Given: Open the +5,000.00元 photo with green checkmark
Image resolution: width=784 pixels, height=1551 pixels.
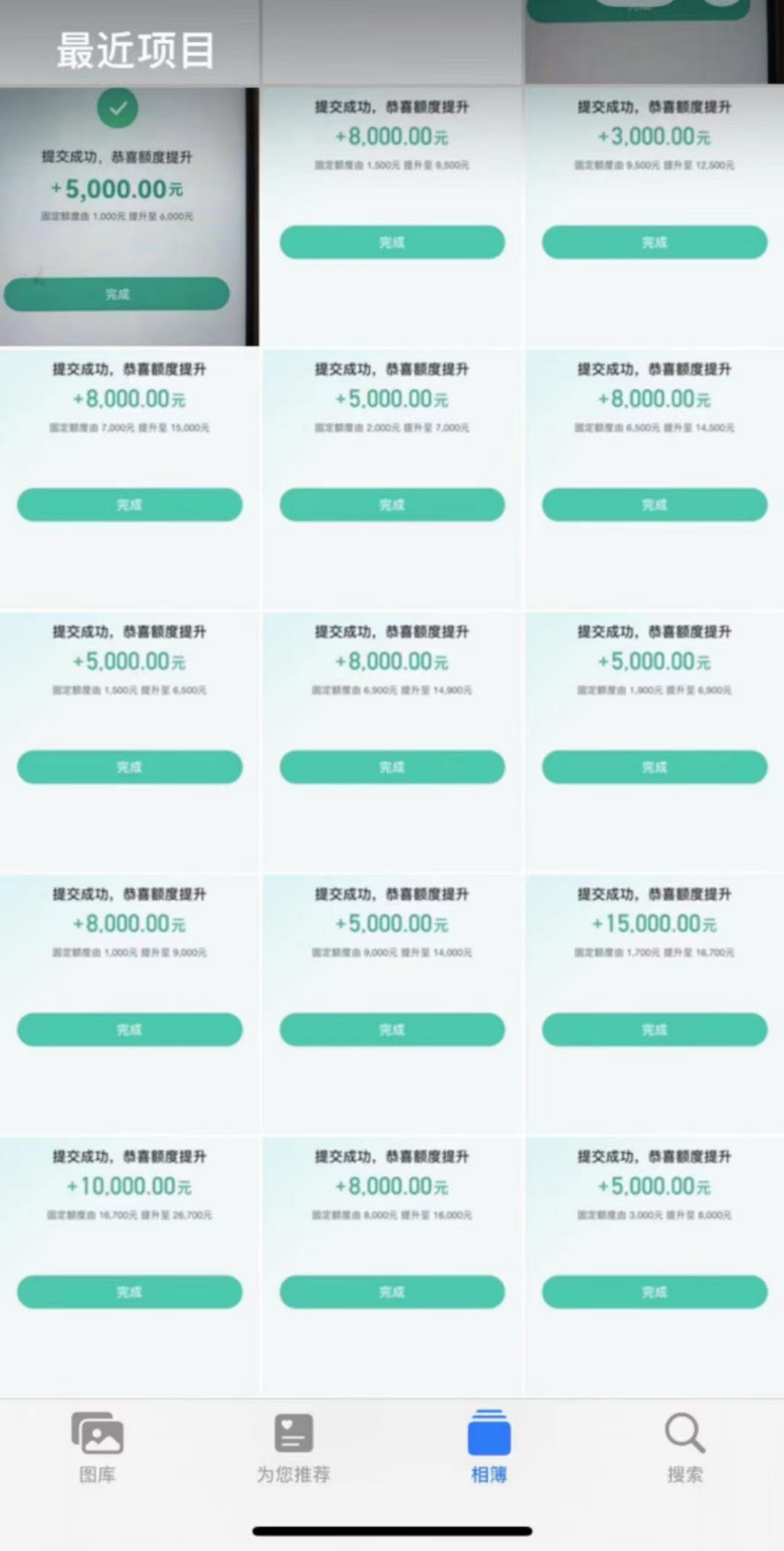Looking at the screenshot, I should pyautogui.click(x=128, y=216).
